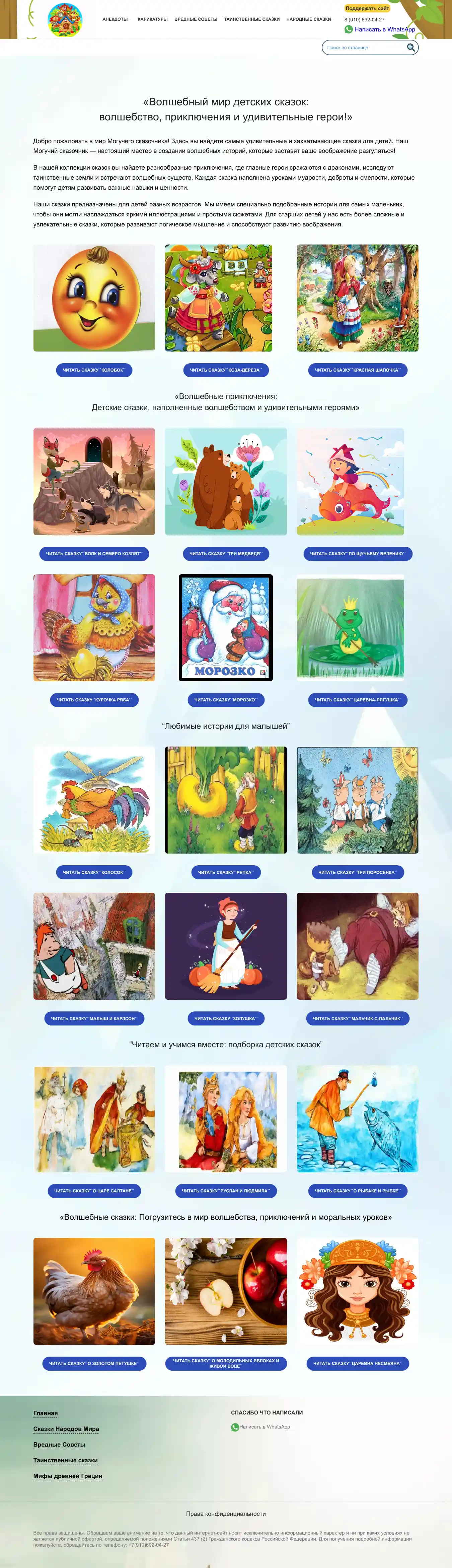Read the Колобок fairy tale
Viewport: 452px width, 1568px height.
coord(94,370)
